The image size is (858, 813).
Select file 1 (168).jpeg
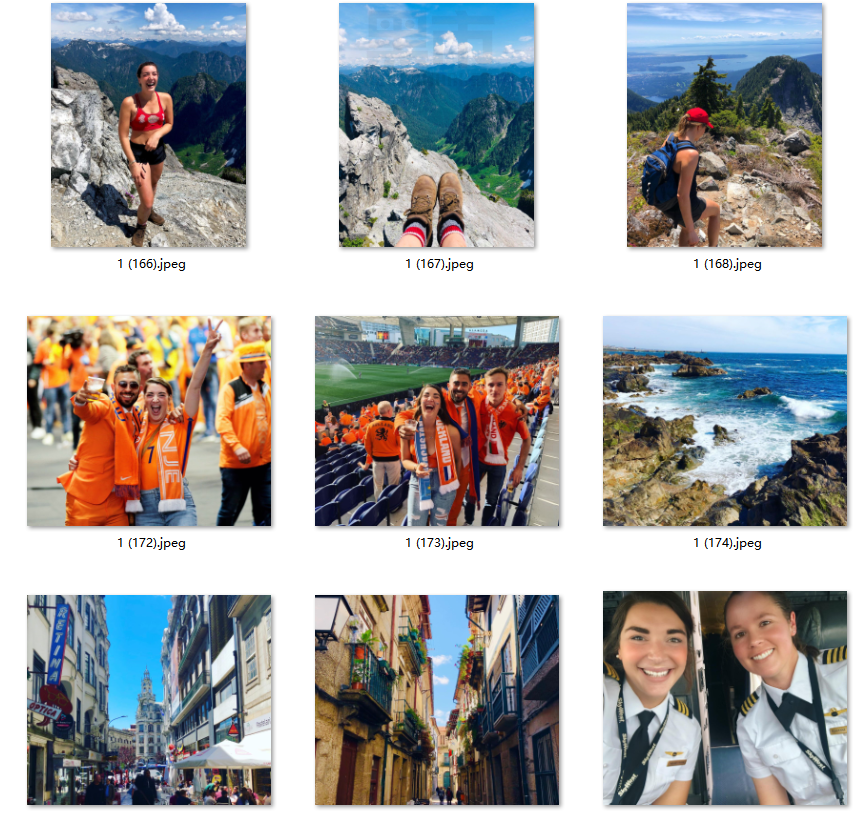click(724, 125)
